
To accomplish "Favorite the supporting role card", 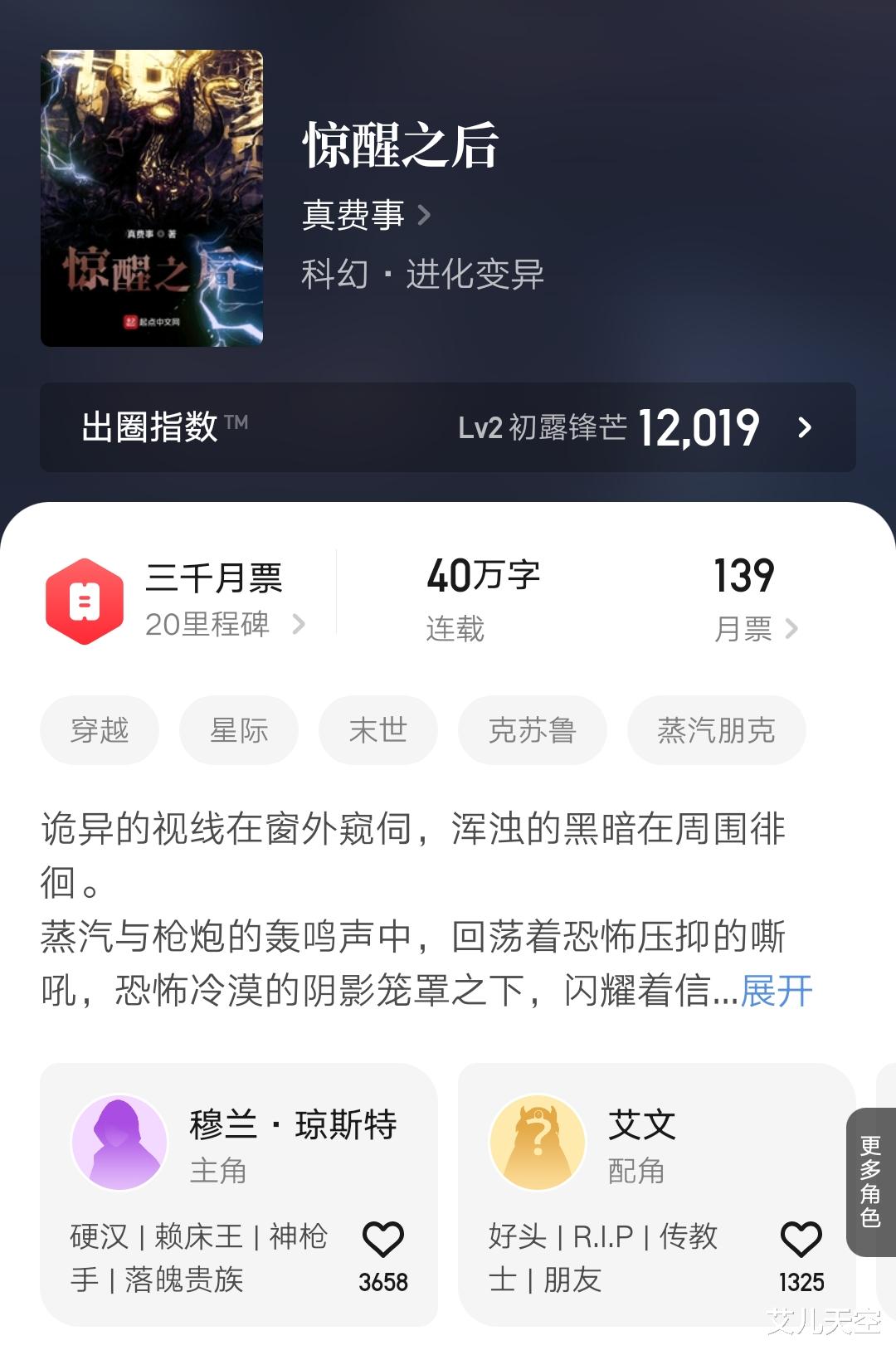I will (801, 1239).
